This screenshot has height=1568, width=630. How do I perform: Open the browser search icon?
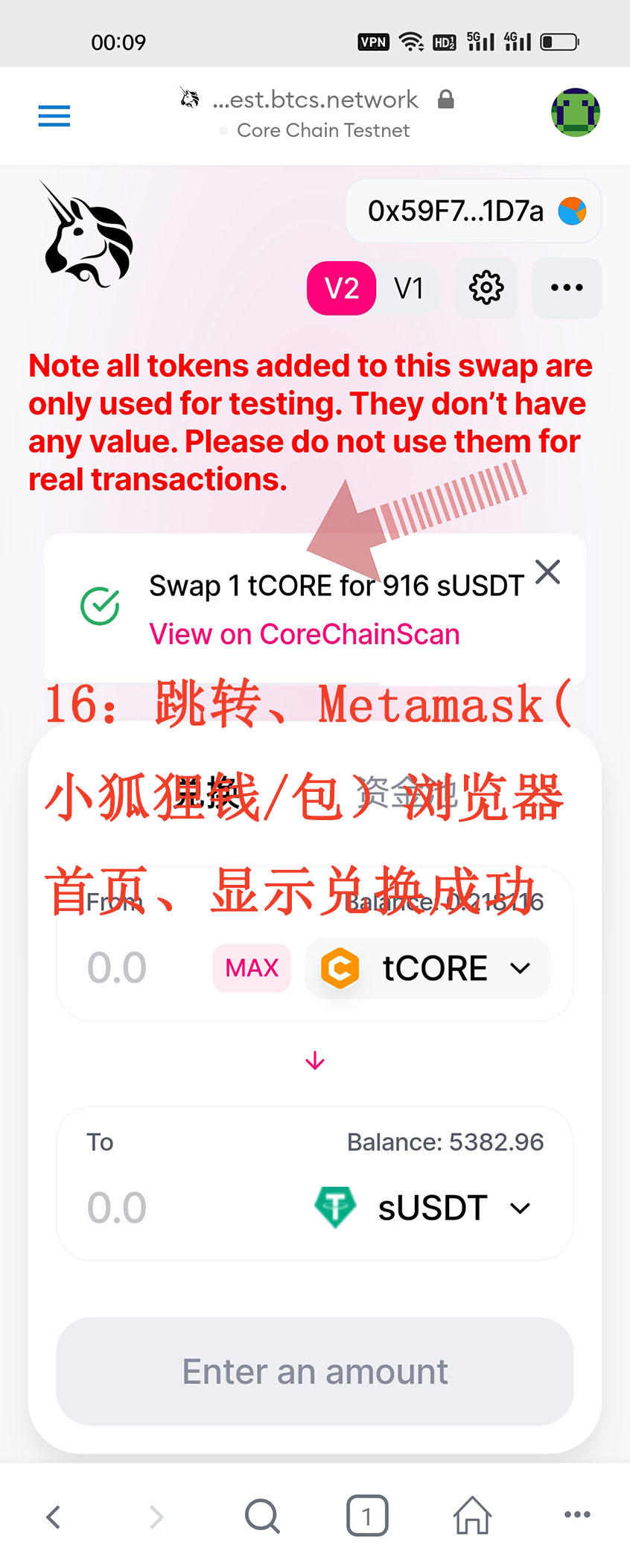pos(262,1516)
